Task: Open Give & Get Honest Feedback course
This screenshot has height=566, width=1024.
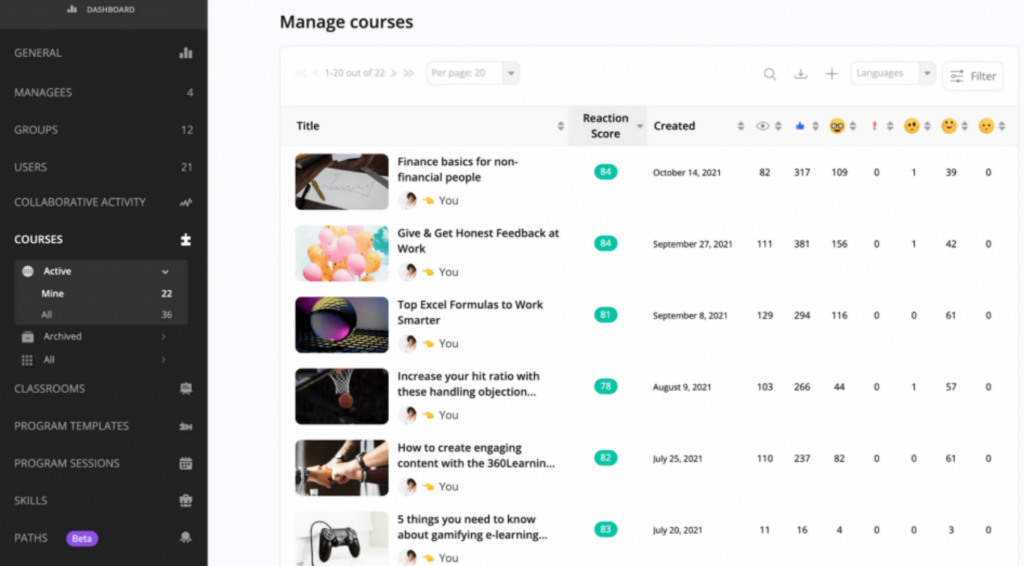Action: [x=477, y=240]
